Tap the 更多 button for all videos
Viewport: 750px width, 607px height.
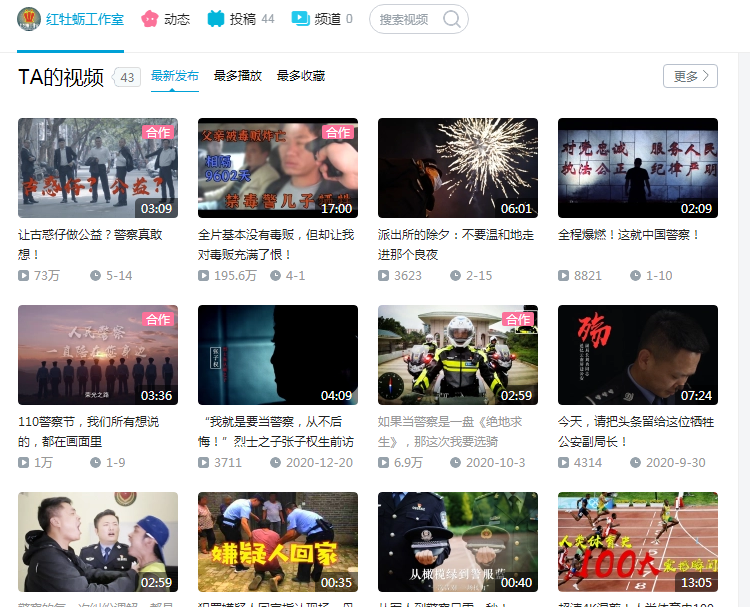pyautogui.click(x=690, y=76)
